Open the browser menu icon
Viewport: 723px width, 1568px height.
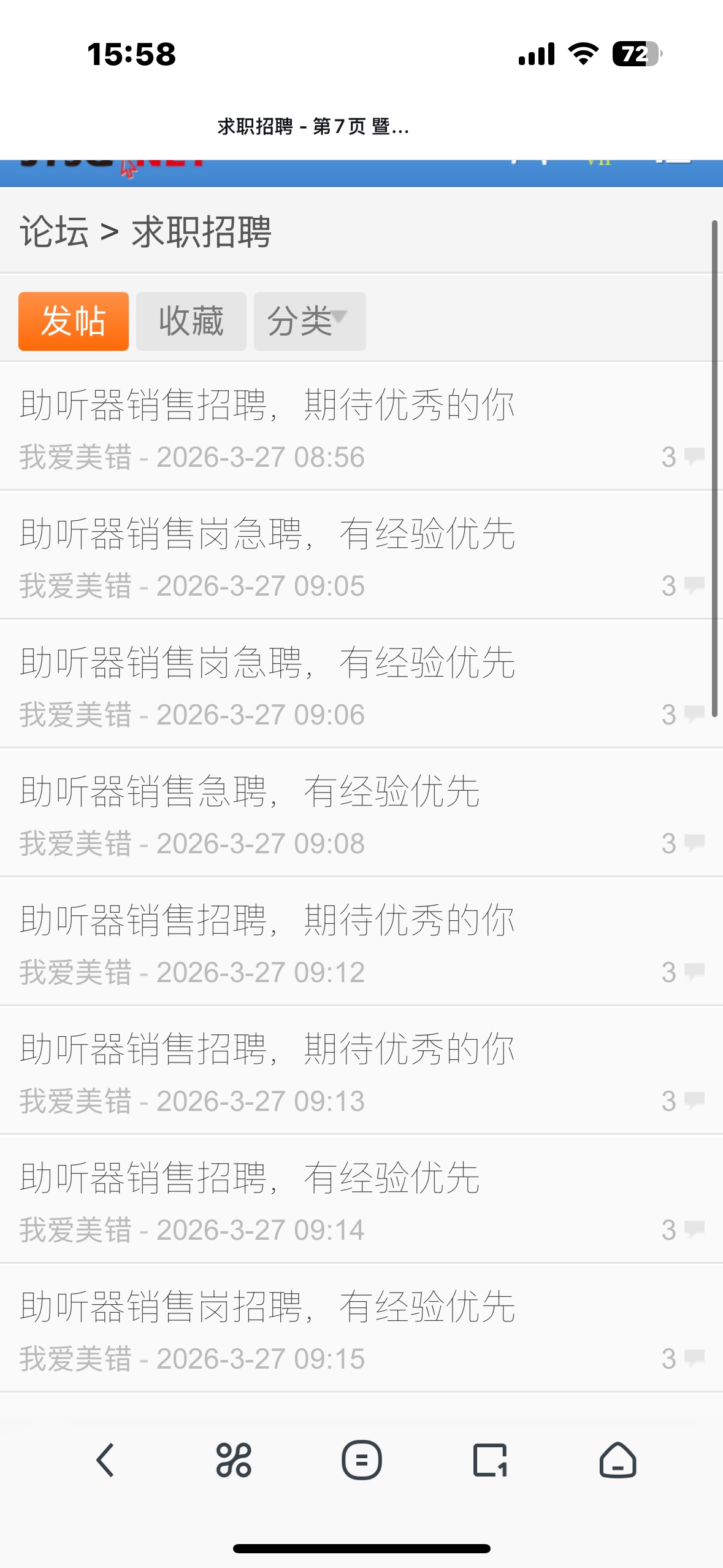tap(362, 1460)
